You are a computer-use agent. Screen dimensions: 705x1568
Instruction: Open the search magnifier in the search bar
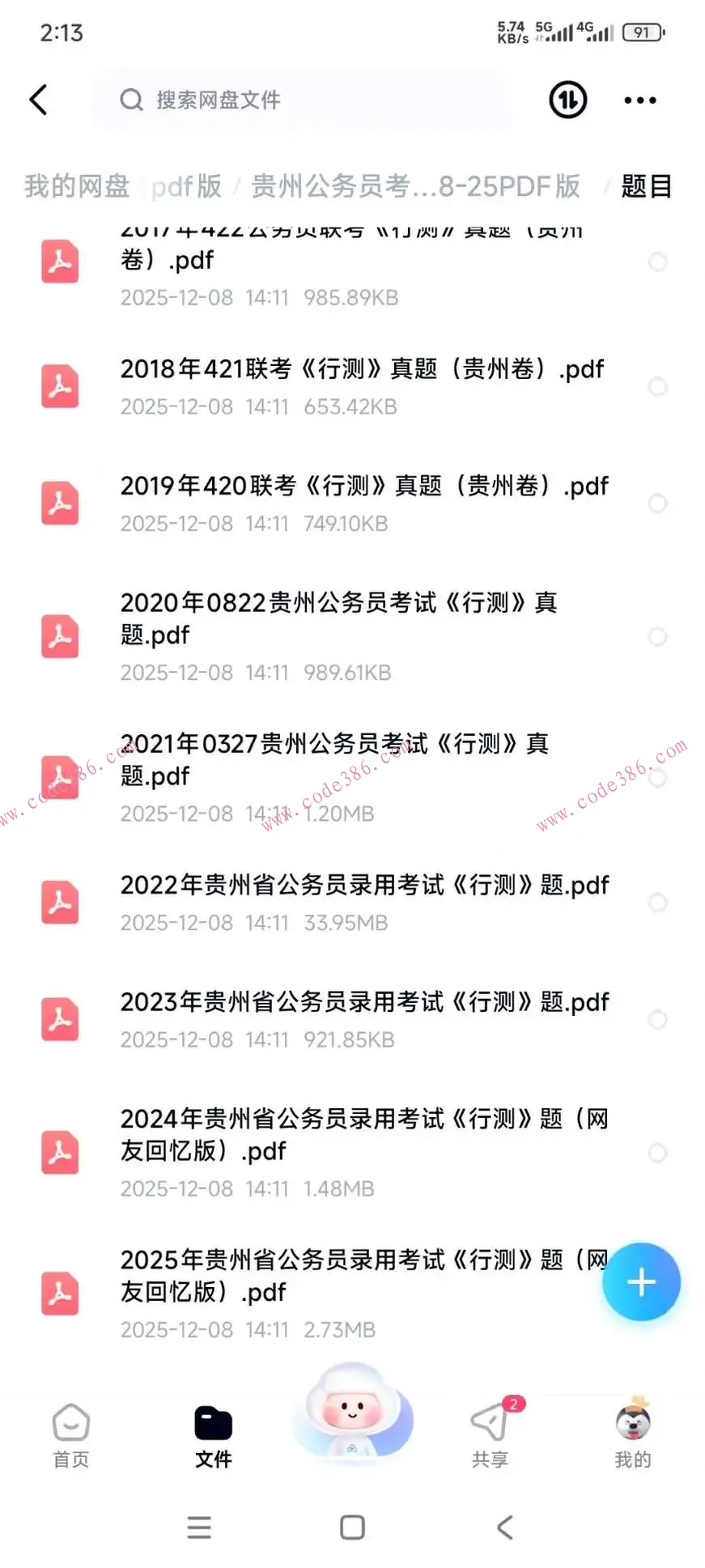pyautogui.click(x=132, y=100)
